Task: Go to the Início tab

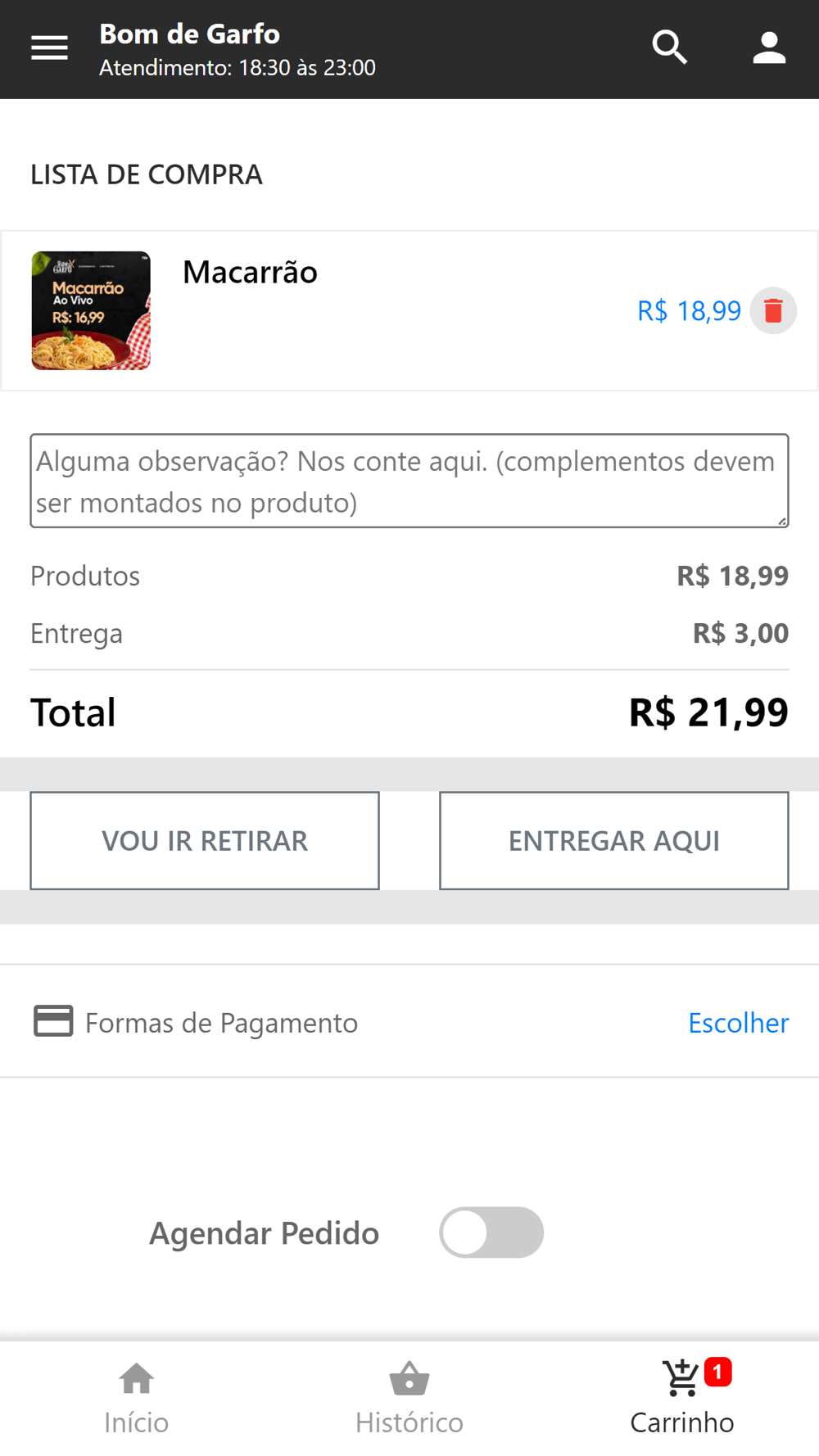Action: 136,1398
